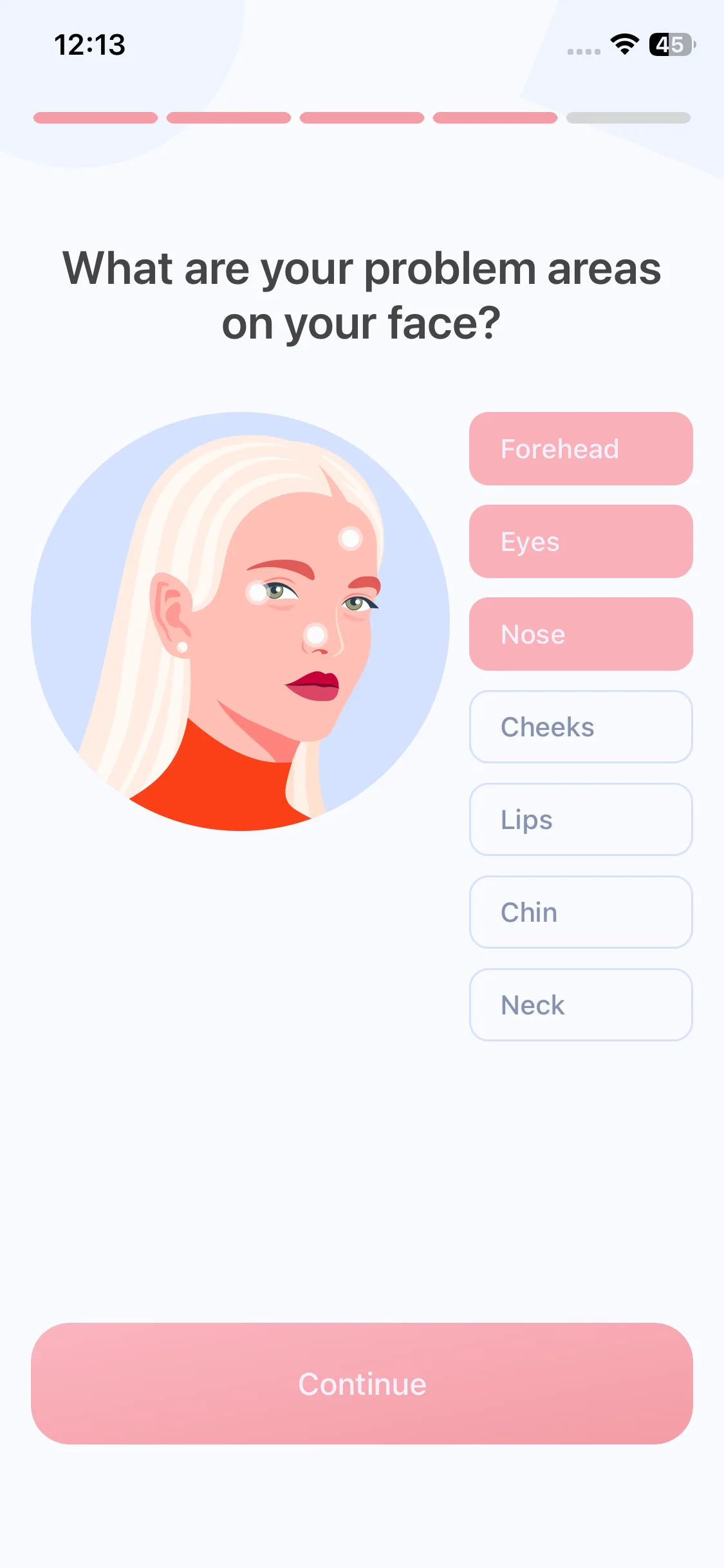
Task: Select Cheeks as a problem area
Action: coord(580,727)
